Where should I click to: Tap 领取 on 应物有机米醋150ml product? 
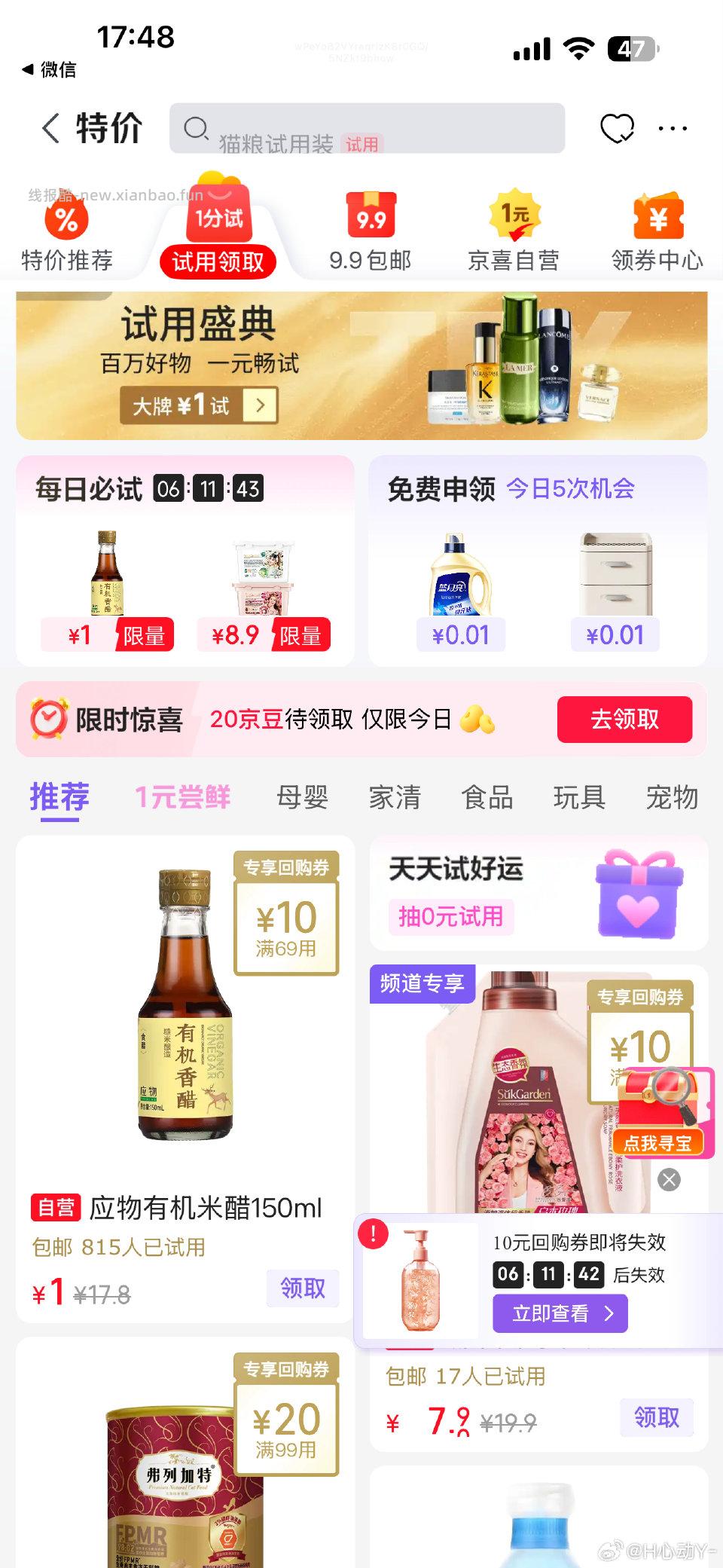tap(303, 1289)
